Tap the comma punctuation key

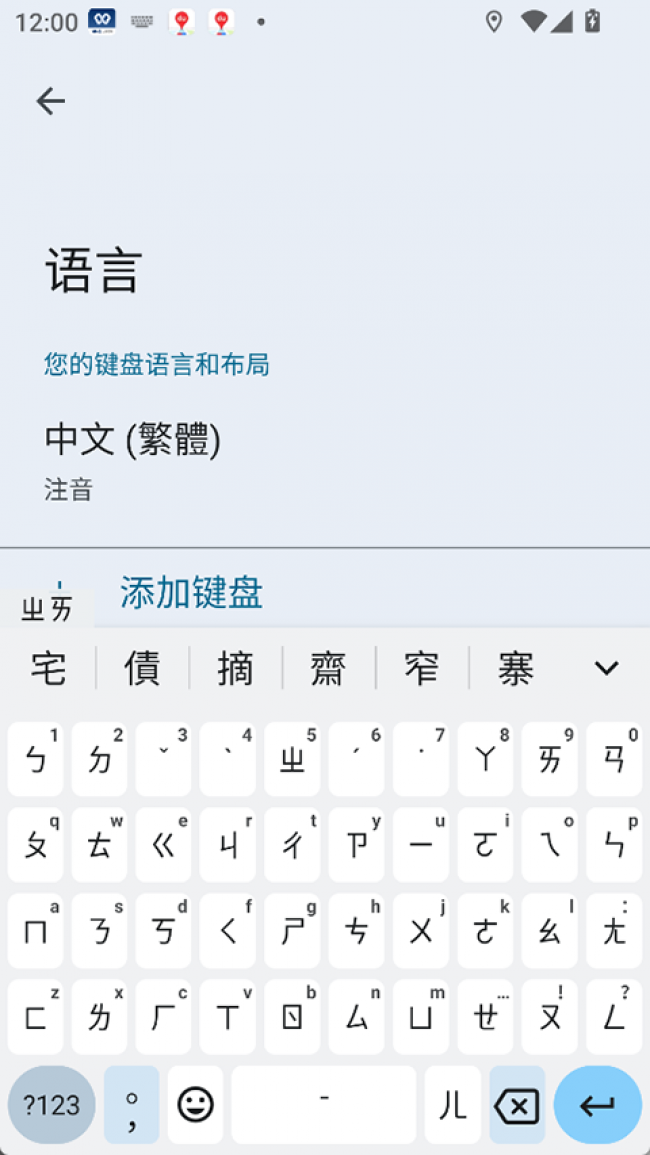[131, 1105]
